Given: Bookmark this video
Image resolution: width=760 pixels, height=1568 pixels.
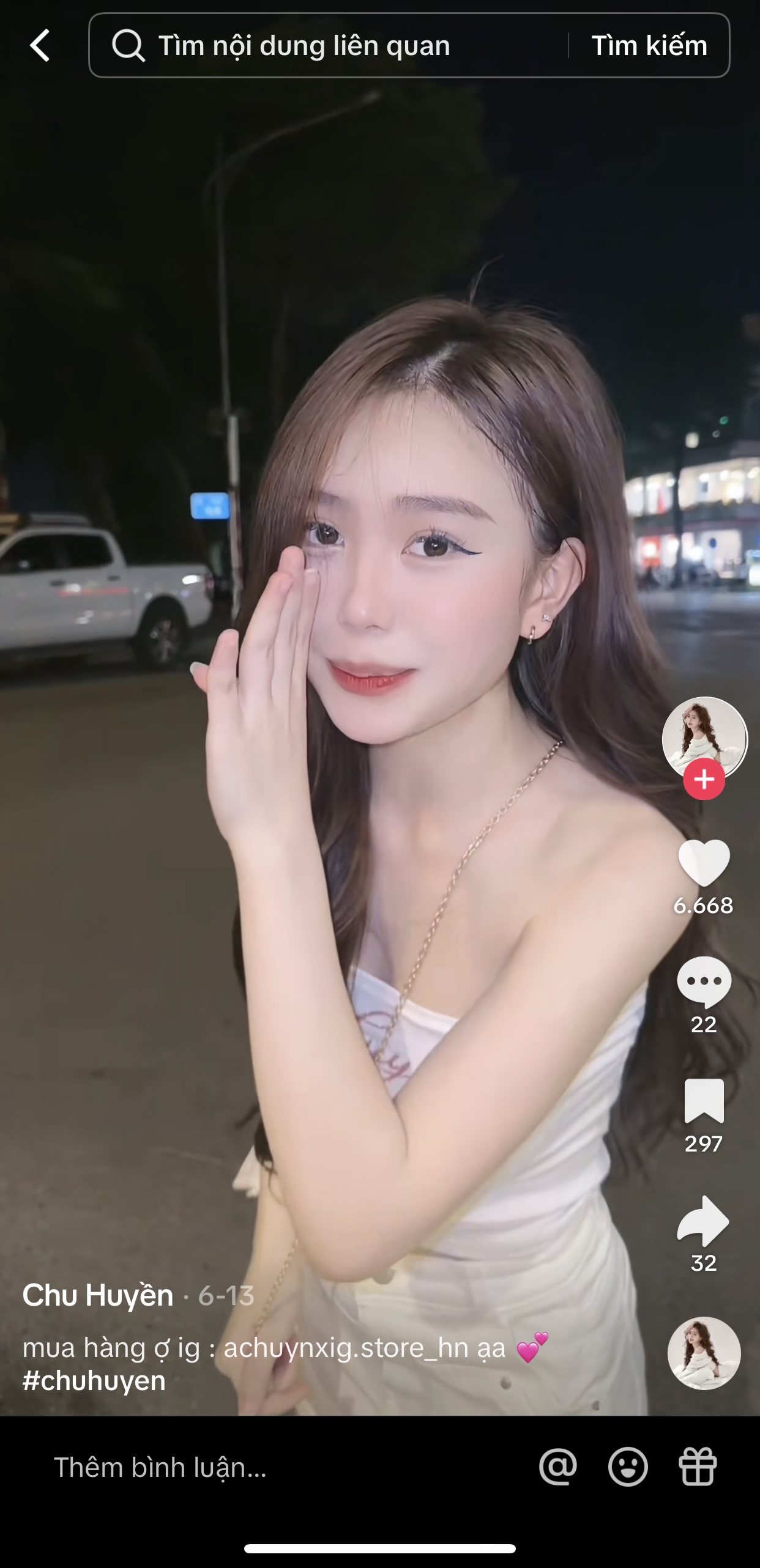Looking at the screenshot, I should (704, 1101).
